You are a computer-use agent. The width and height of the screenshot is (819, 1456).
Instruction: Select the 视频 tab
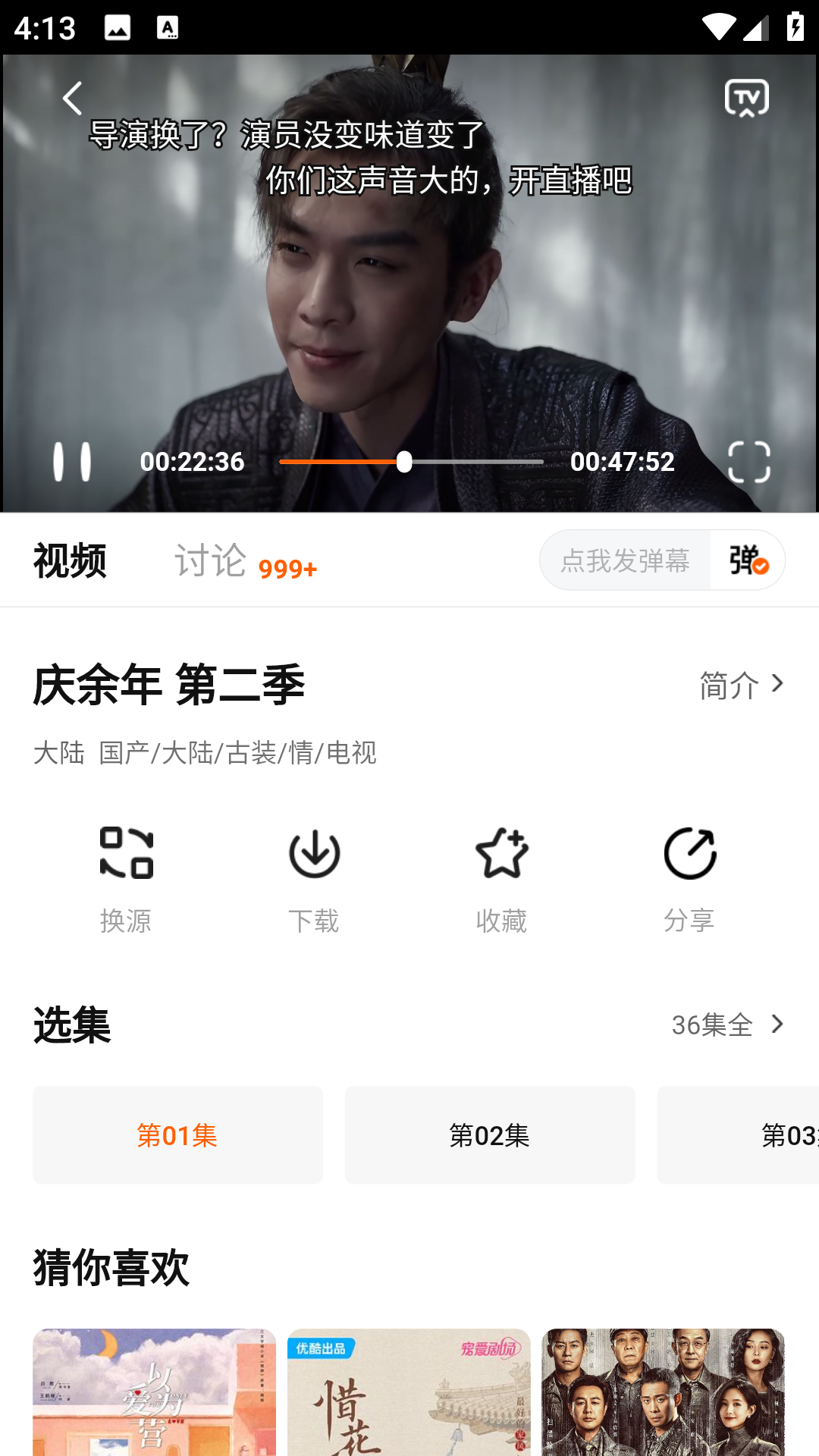(70, 561)
